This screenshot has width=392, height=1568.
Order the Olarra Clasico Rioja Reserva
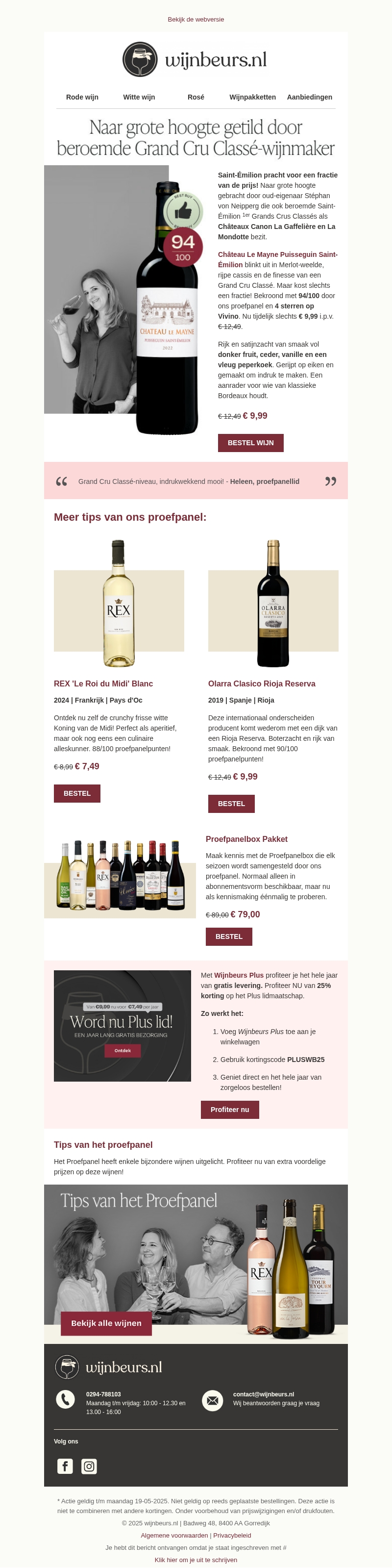(231, 804)
